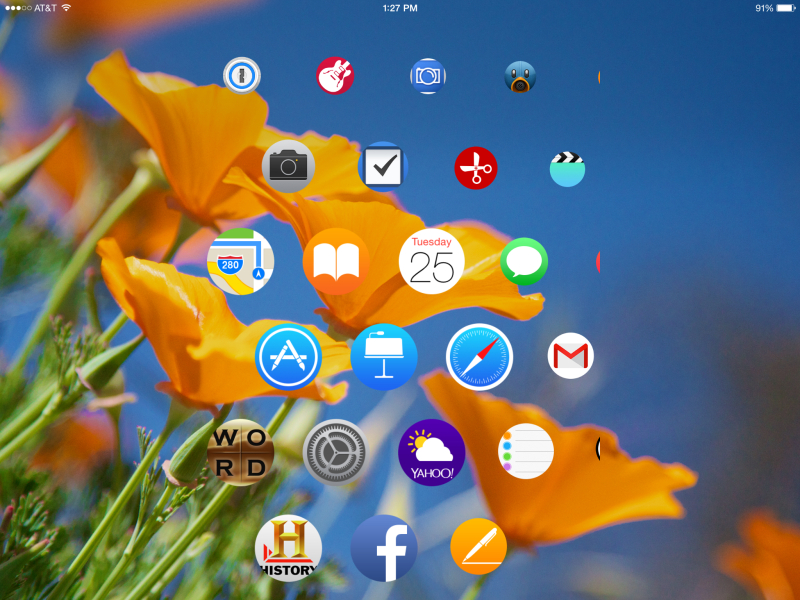Open Messages
Viewport: 800px width, 600px height.
point(524,262)
